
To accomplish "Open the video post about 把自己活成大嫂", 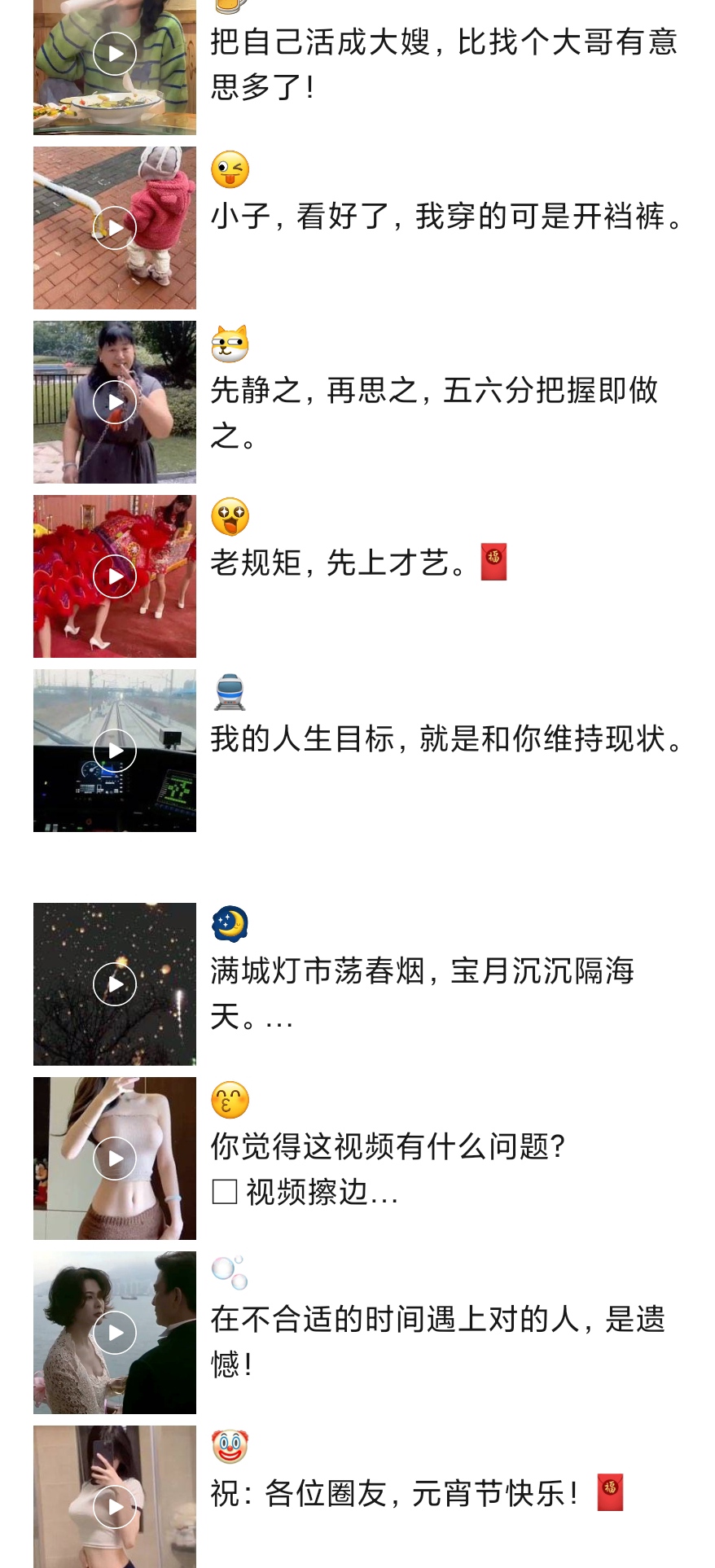I will tap(115, 55).
